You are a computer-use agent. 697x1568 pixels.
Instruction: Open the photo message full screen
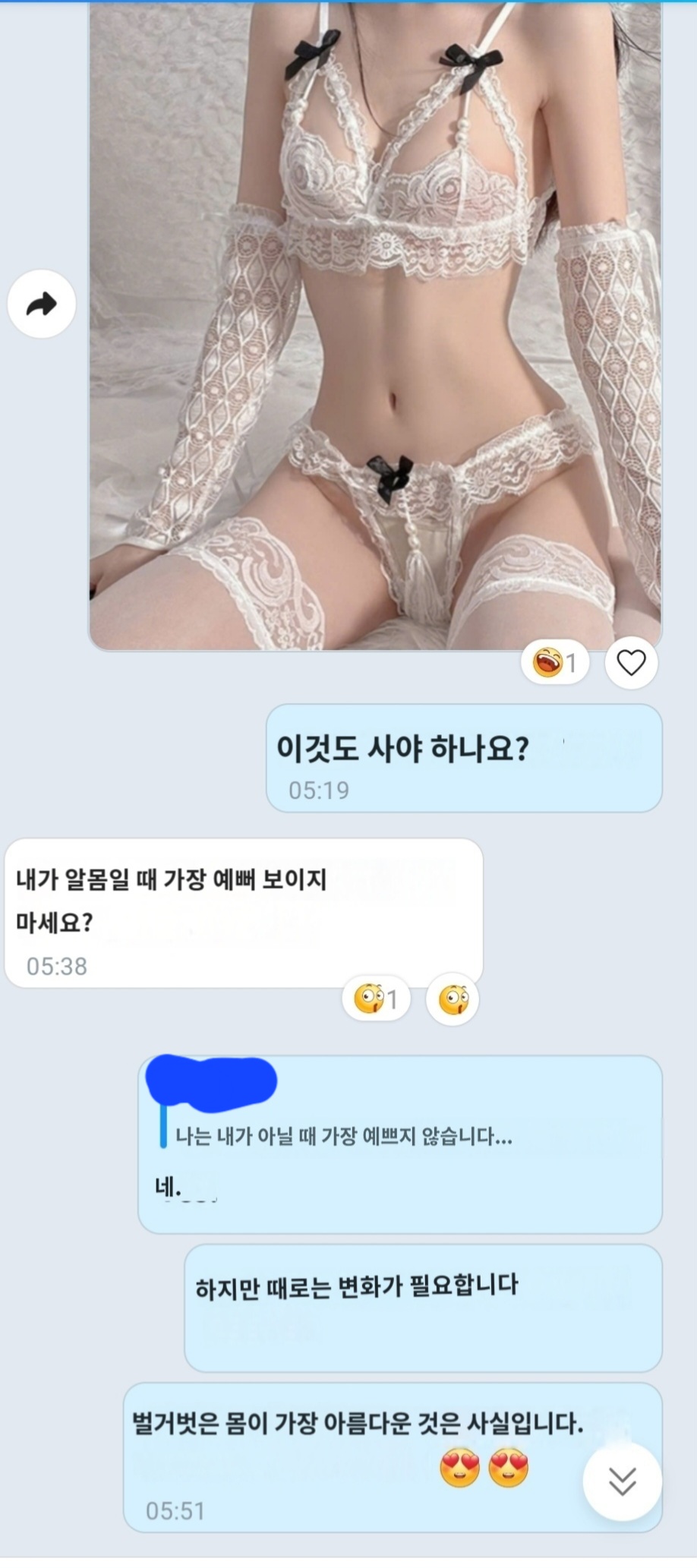pos(375,327)
